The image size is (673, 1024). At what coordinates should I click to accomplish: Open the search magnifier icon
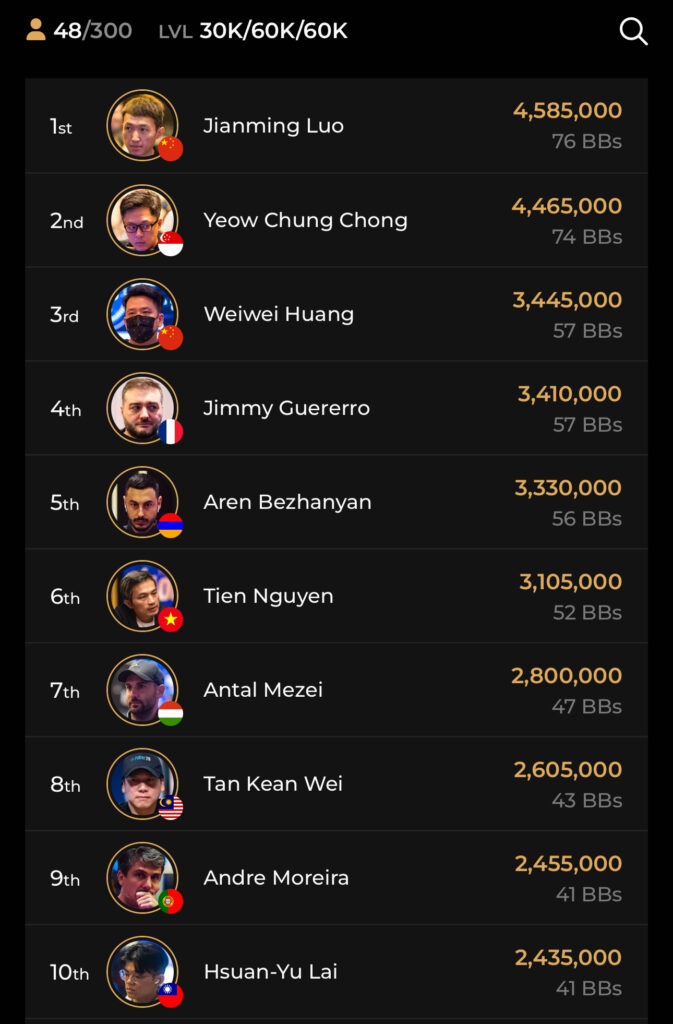[634, 31]
